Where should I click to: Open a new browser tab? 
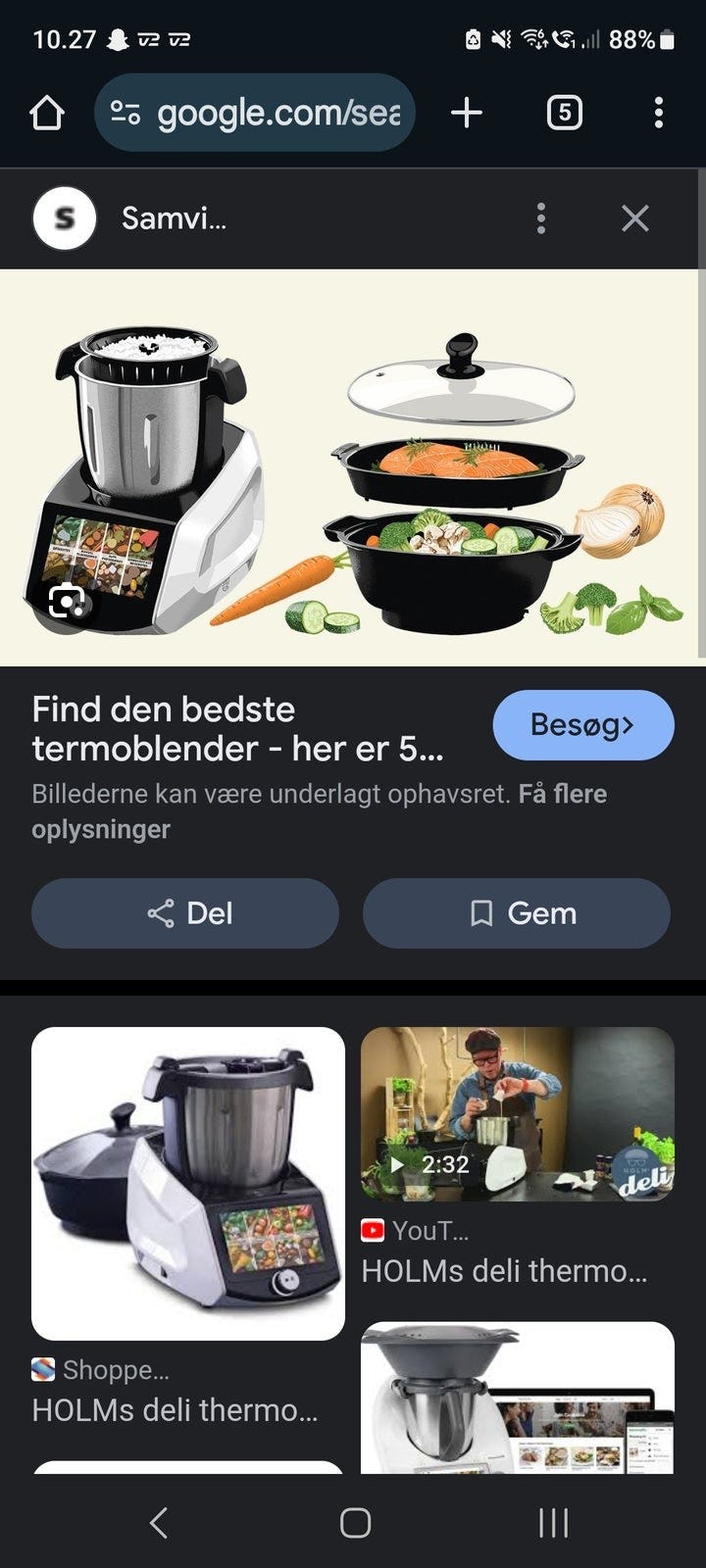[x=467, y=114]
